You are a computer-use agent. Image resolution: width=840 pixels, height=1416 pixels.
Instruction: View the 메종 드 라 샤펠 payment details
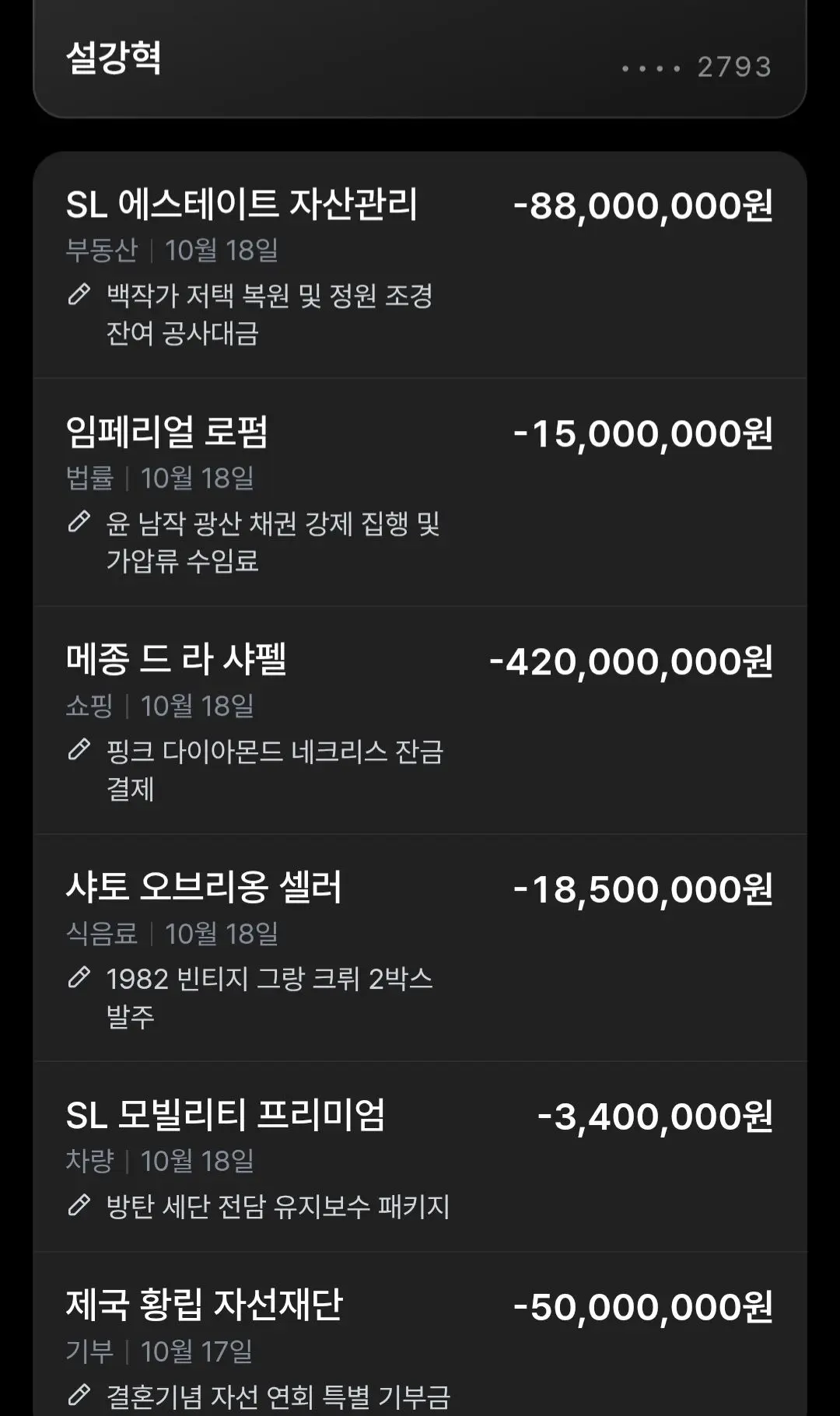pyautogui.click(x=420, y=720)
